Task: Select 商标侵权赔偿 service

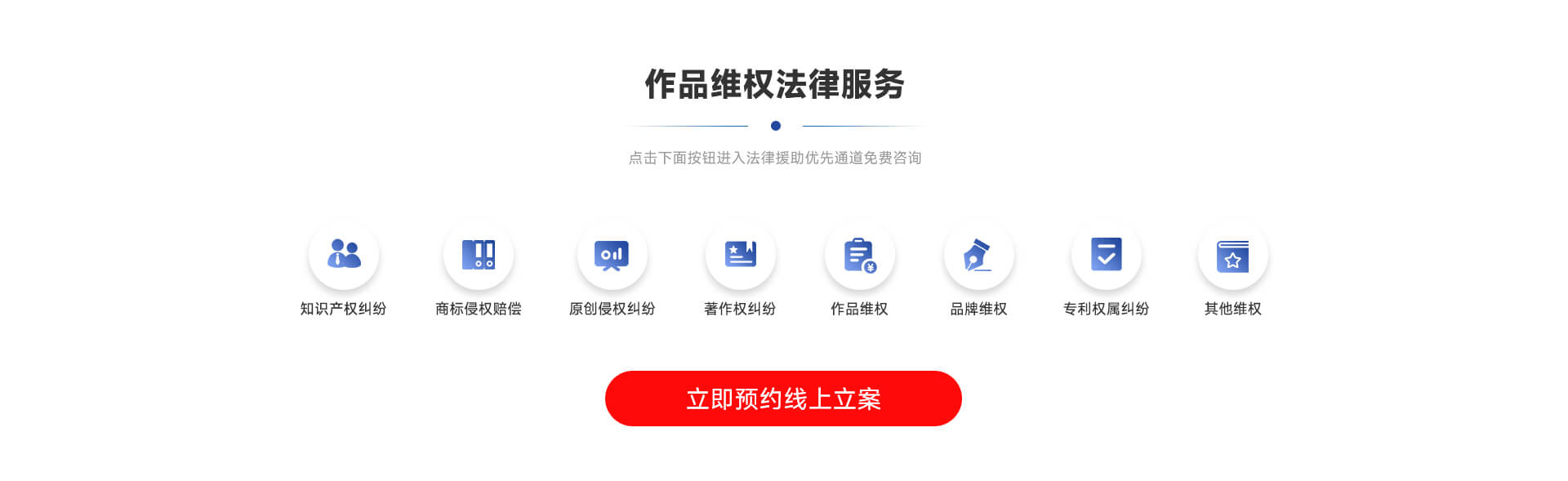Action: (479, 255)
